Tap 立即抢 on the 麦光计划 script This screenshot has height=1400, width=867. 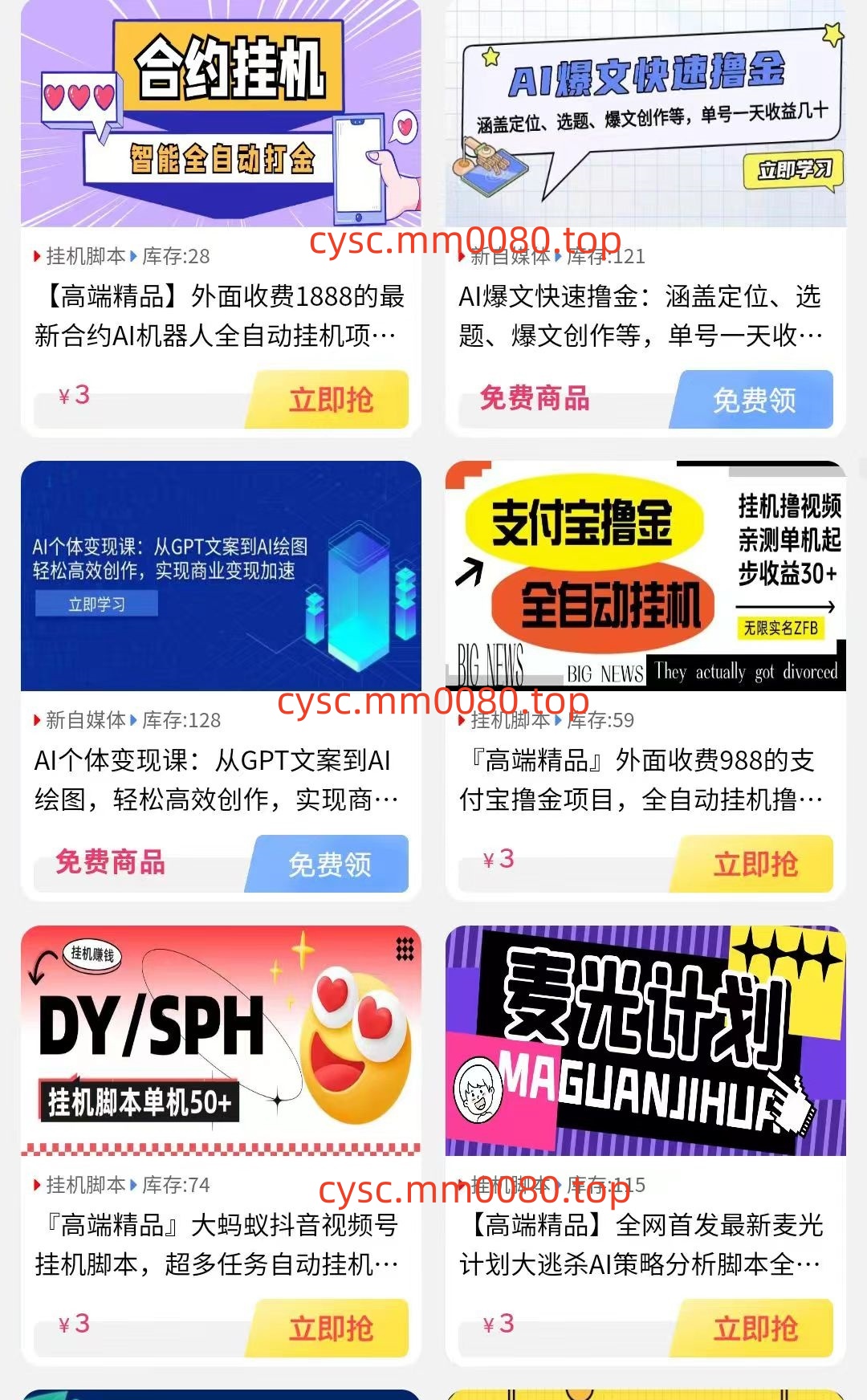point(755,1329)
